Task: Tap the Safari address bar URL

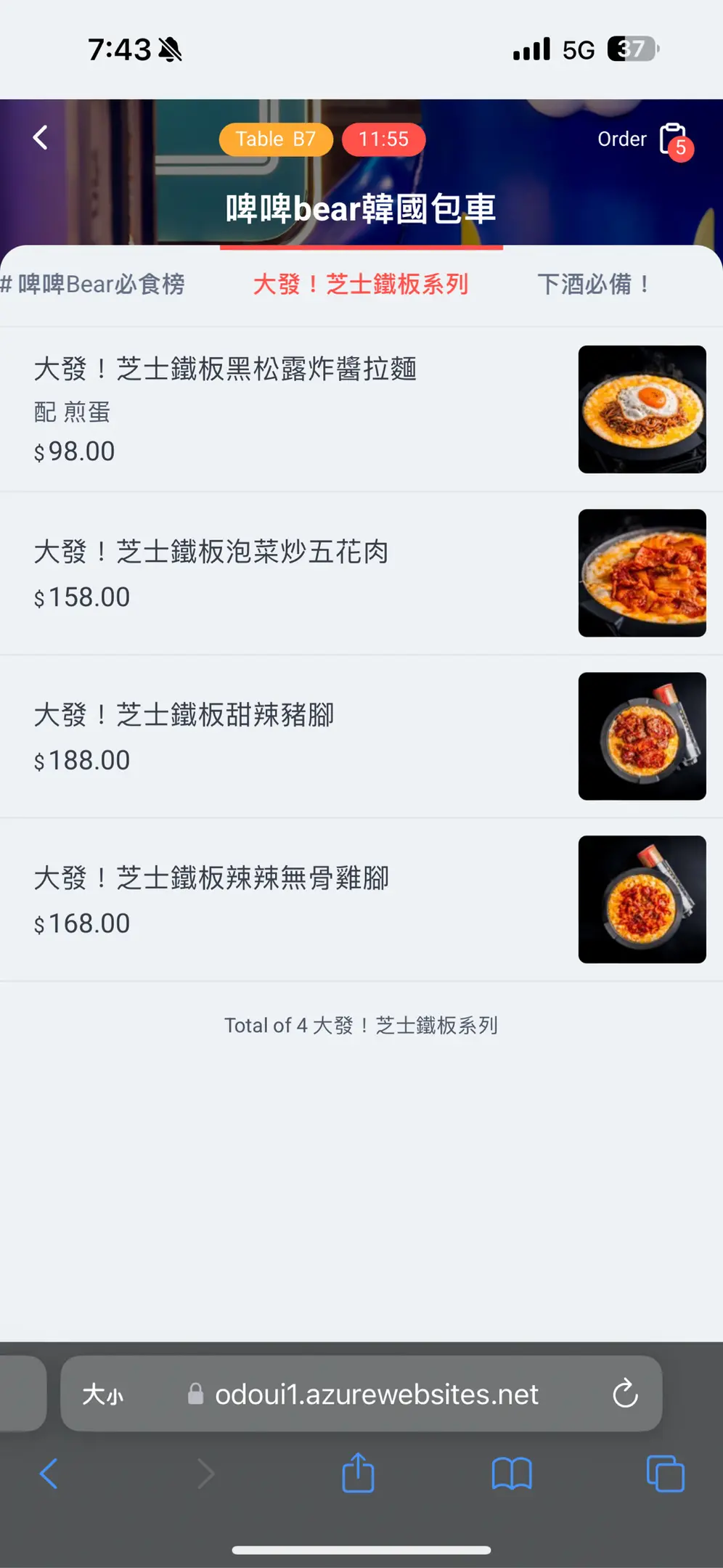Action: pos(376,1395)
